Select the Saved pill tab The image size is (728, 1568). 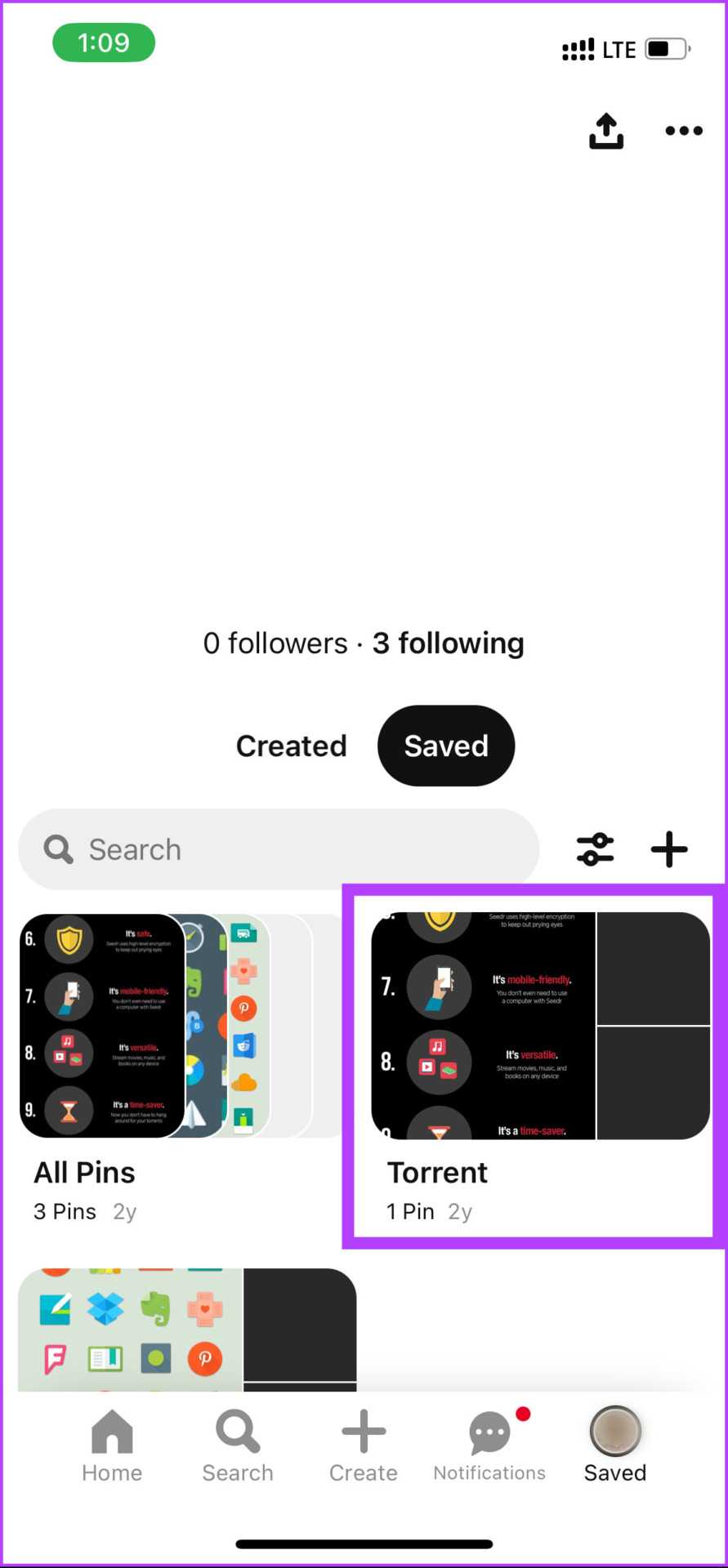pos(446,746)
